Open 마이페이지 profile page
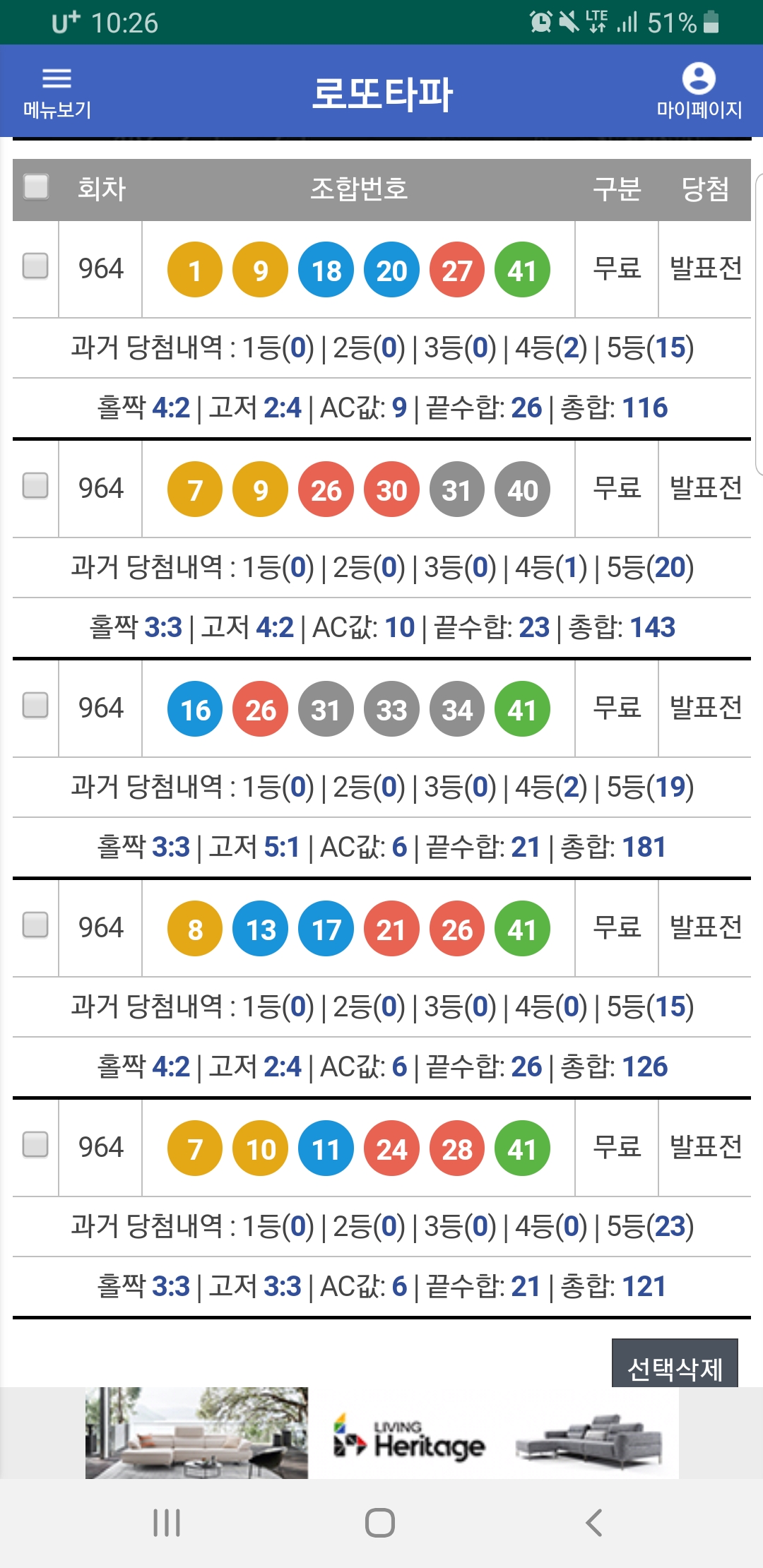This screenshot has height=1568, width=763. click(x=699, y=93)
